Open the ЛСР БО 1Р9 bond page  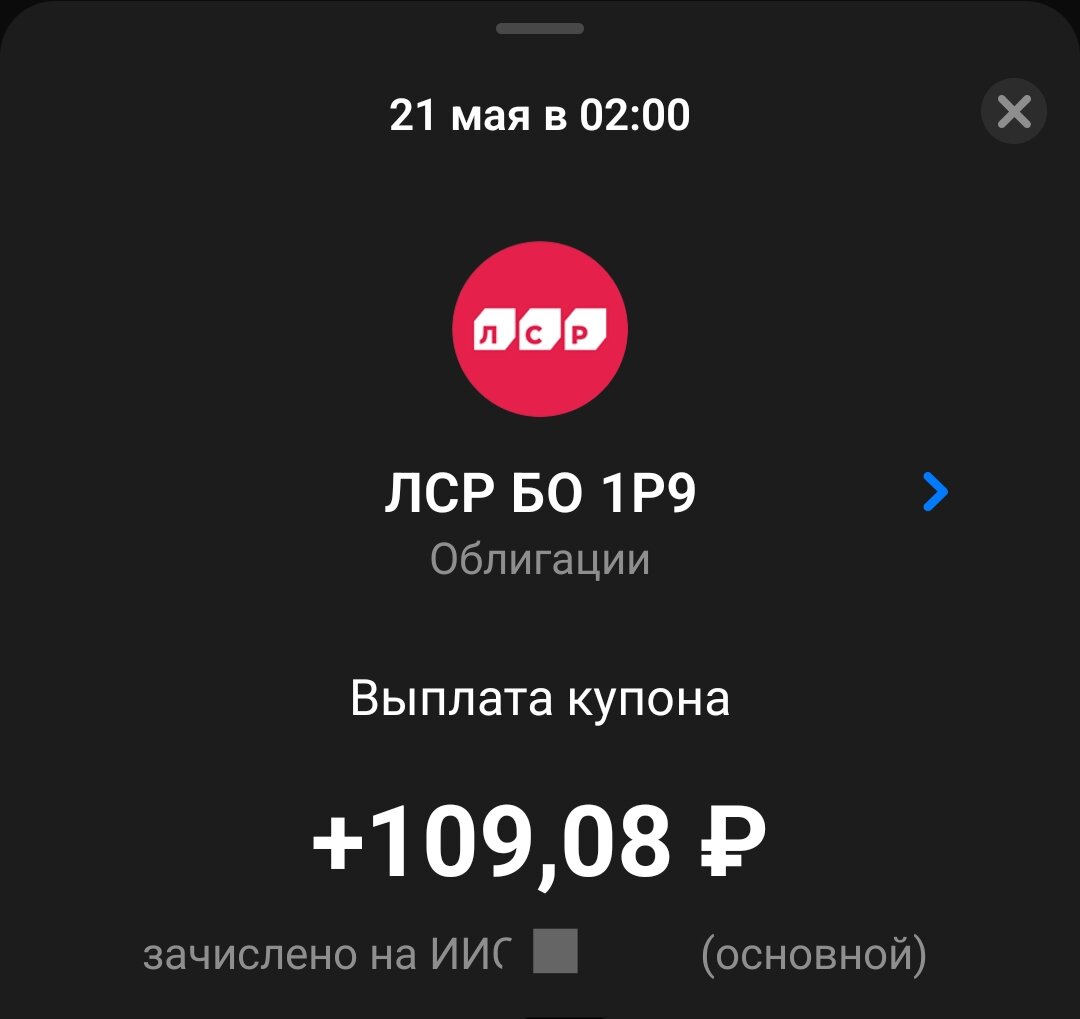point(934,493)
